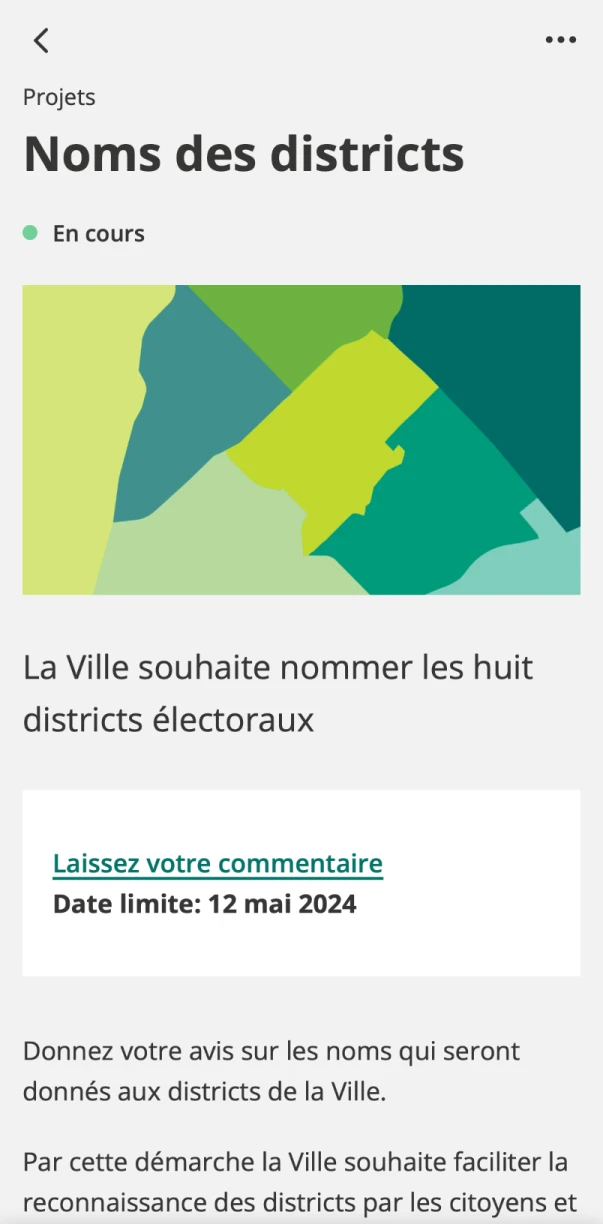Open the three-dot overflow menu

pos(560,41)
